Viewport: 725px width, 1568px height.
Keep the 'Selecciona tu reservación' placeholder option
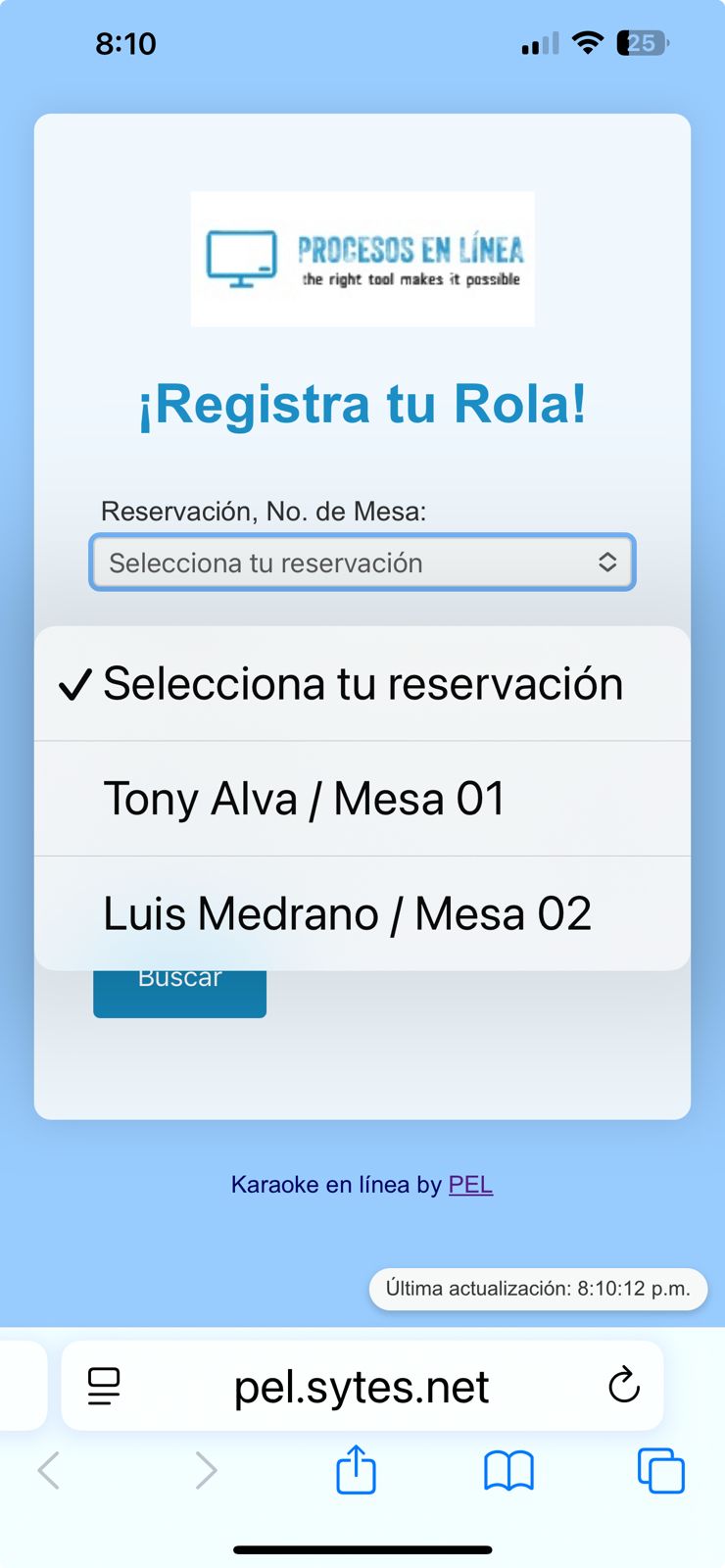362,684
